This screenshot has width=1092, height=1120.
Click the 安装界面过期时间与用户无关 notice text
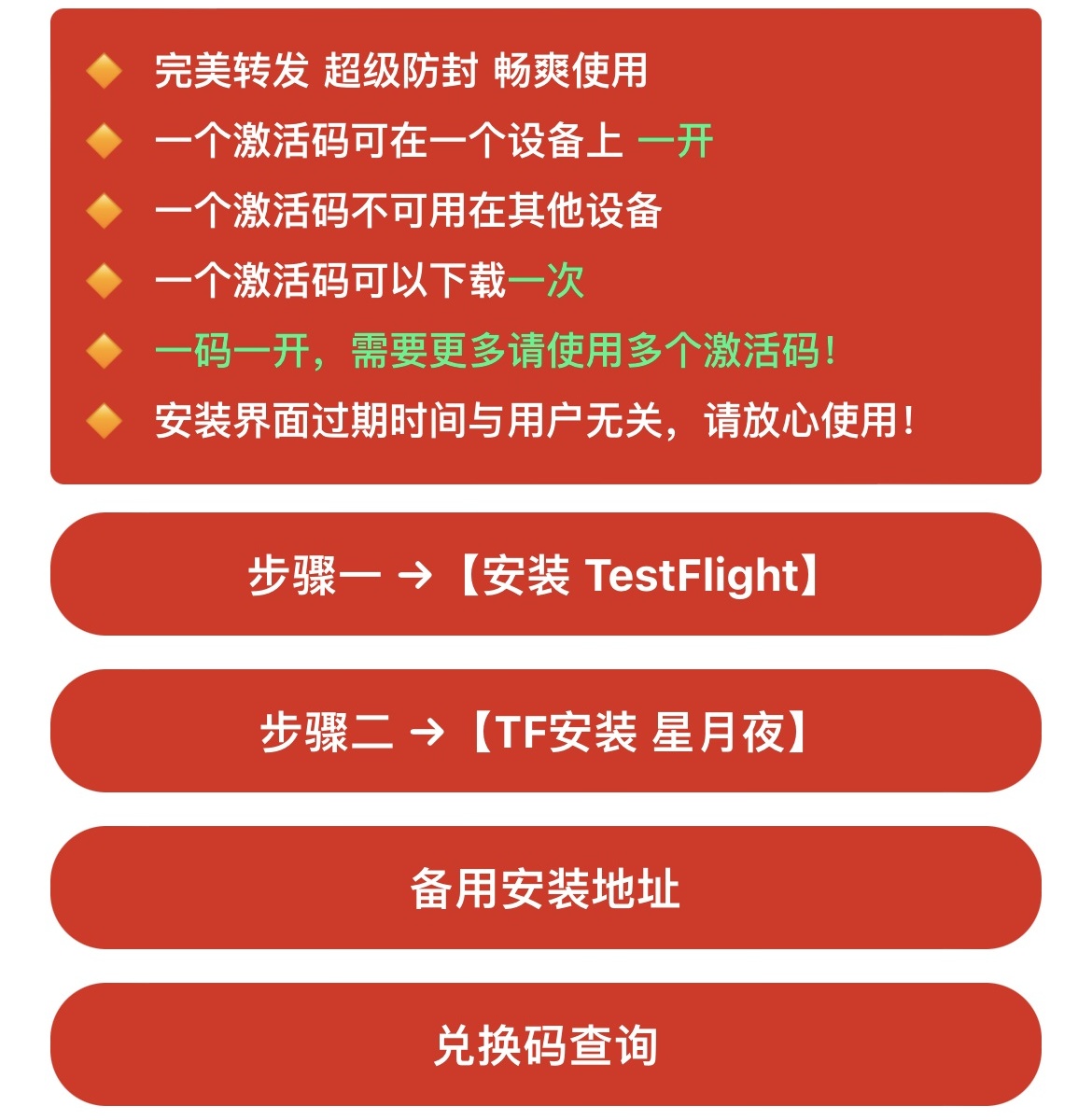point(537,421)
